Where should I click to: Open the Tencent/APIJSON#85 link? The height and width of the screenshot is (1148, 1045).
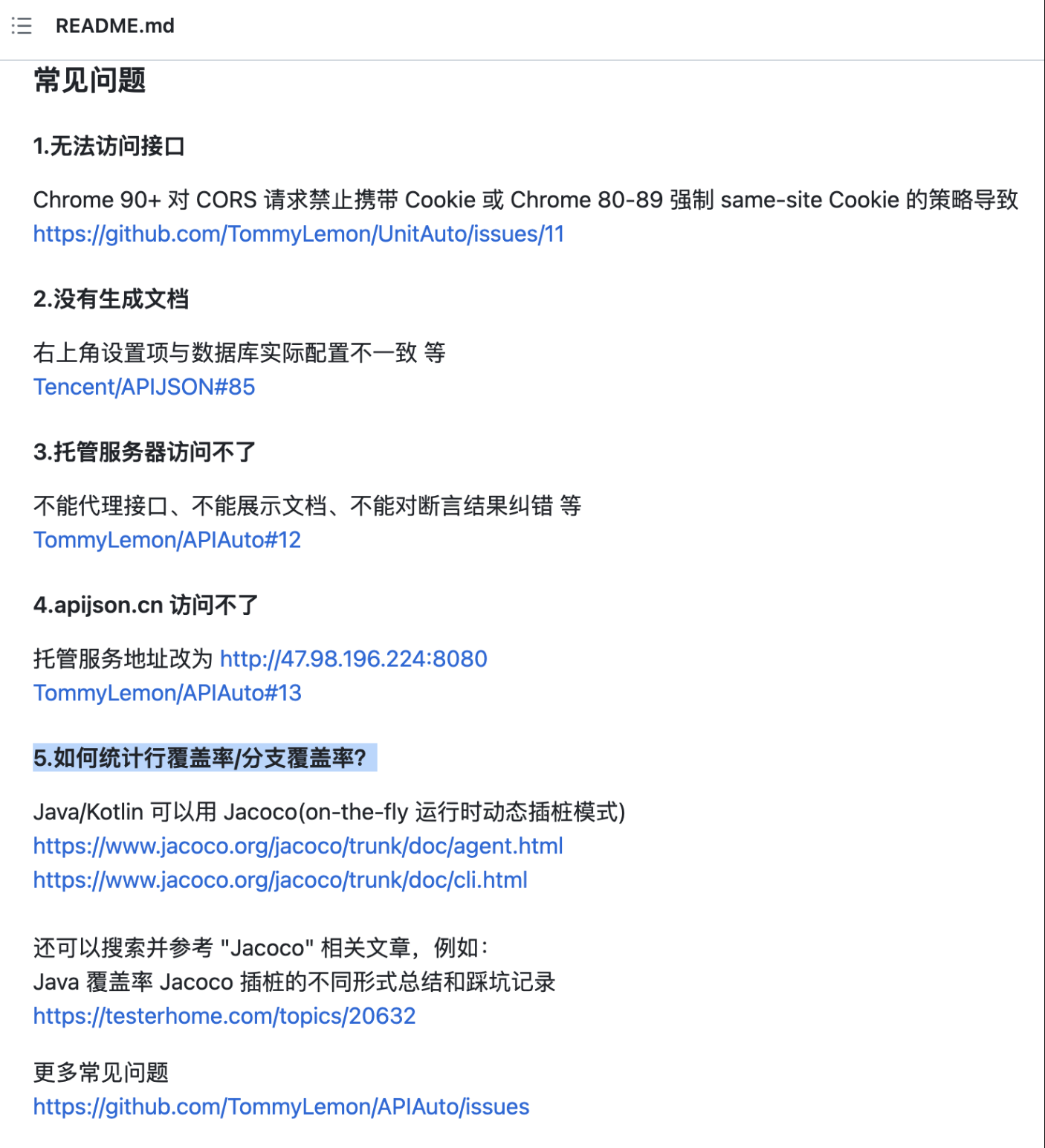143,387
